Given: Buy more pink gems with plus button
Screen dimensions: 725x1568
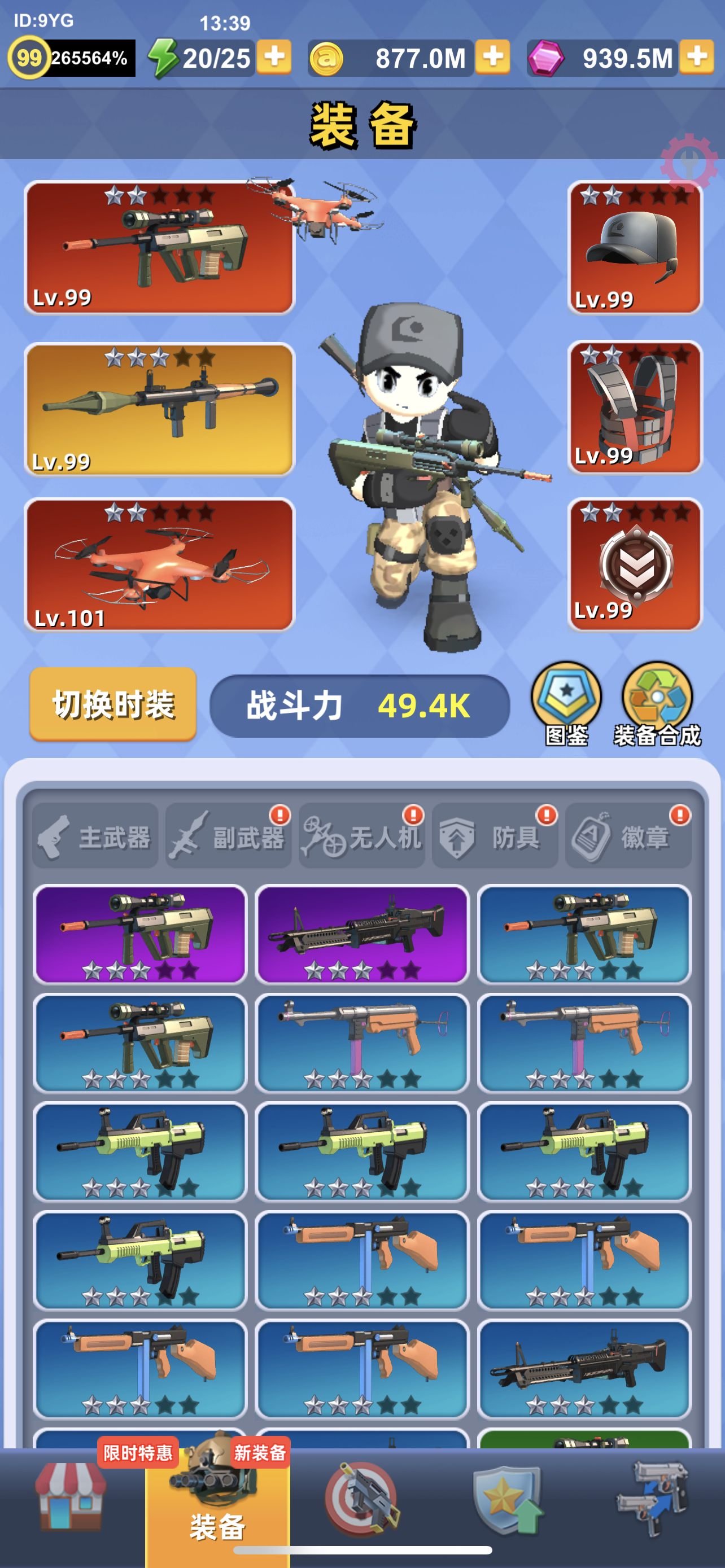Looking at the screenshot, I should click(696, 58).
